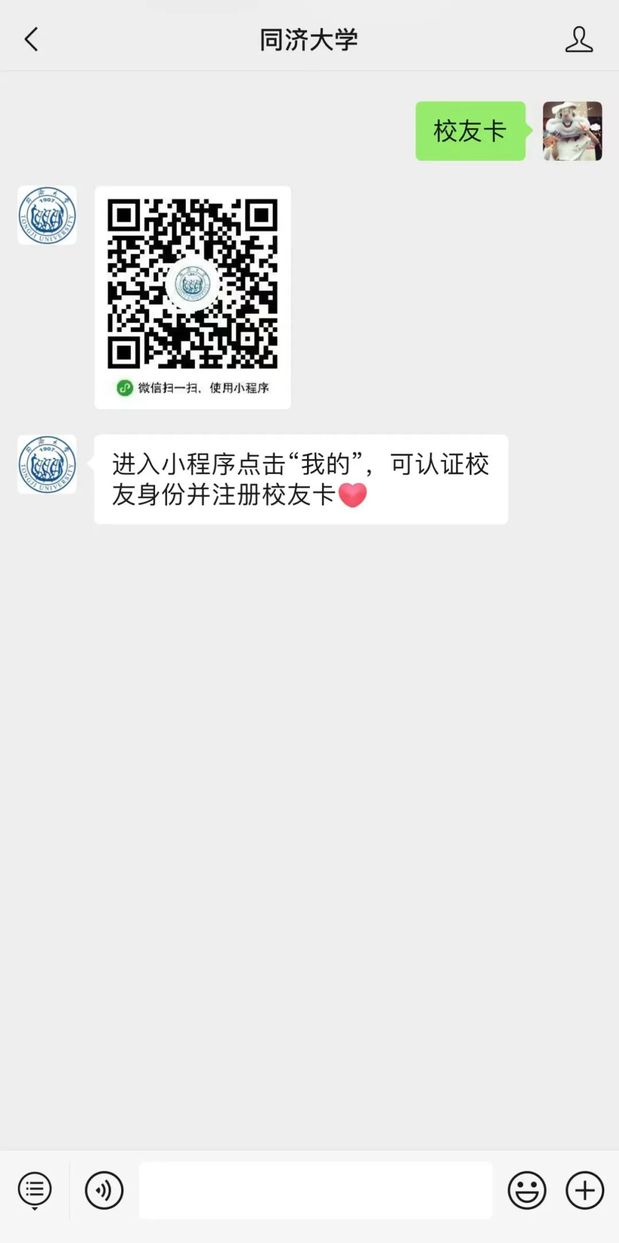Tap my own avatar beside 校友卡 message
619x1243 pixels.
point(572,131)
